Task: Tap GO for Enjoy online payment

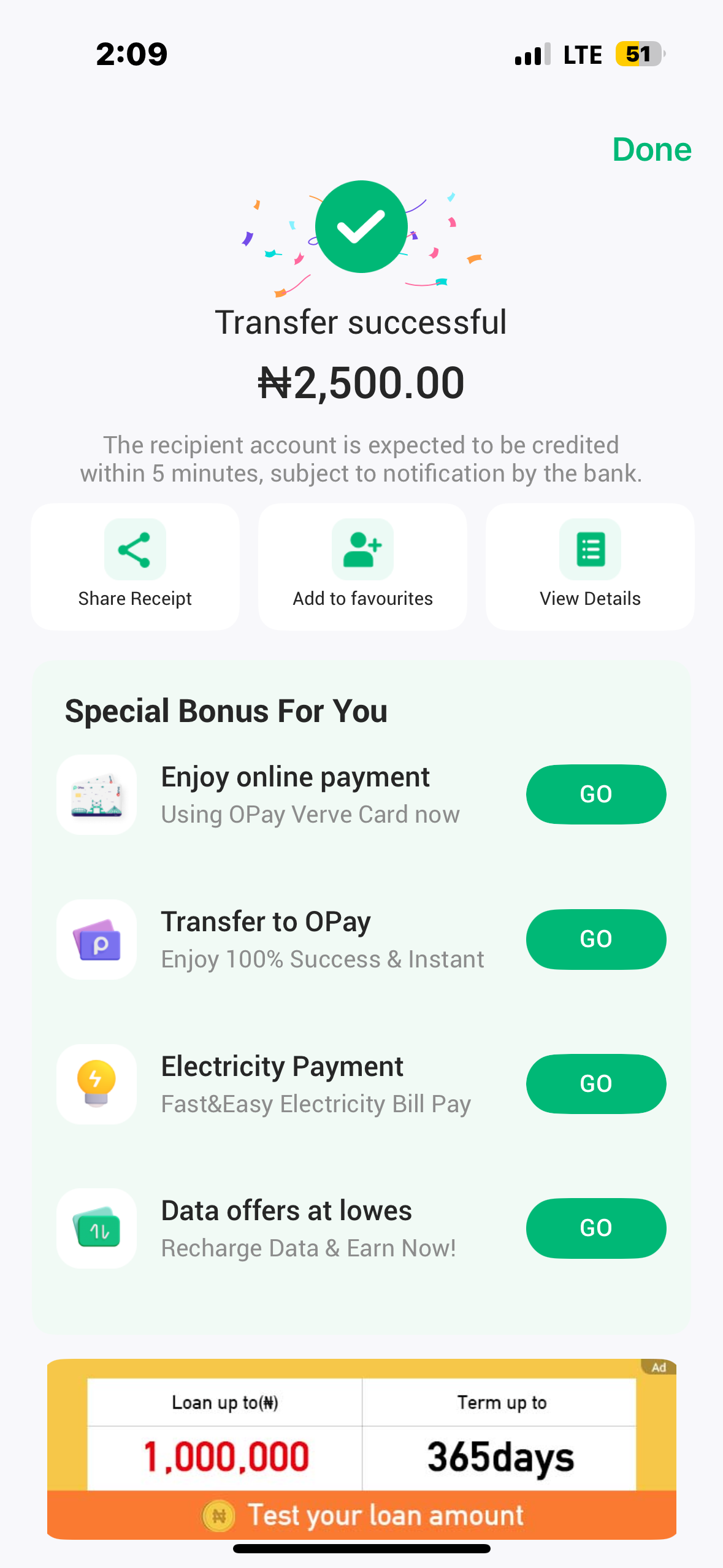Action: 595,794
